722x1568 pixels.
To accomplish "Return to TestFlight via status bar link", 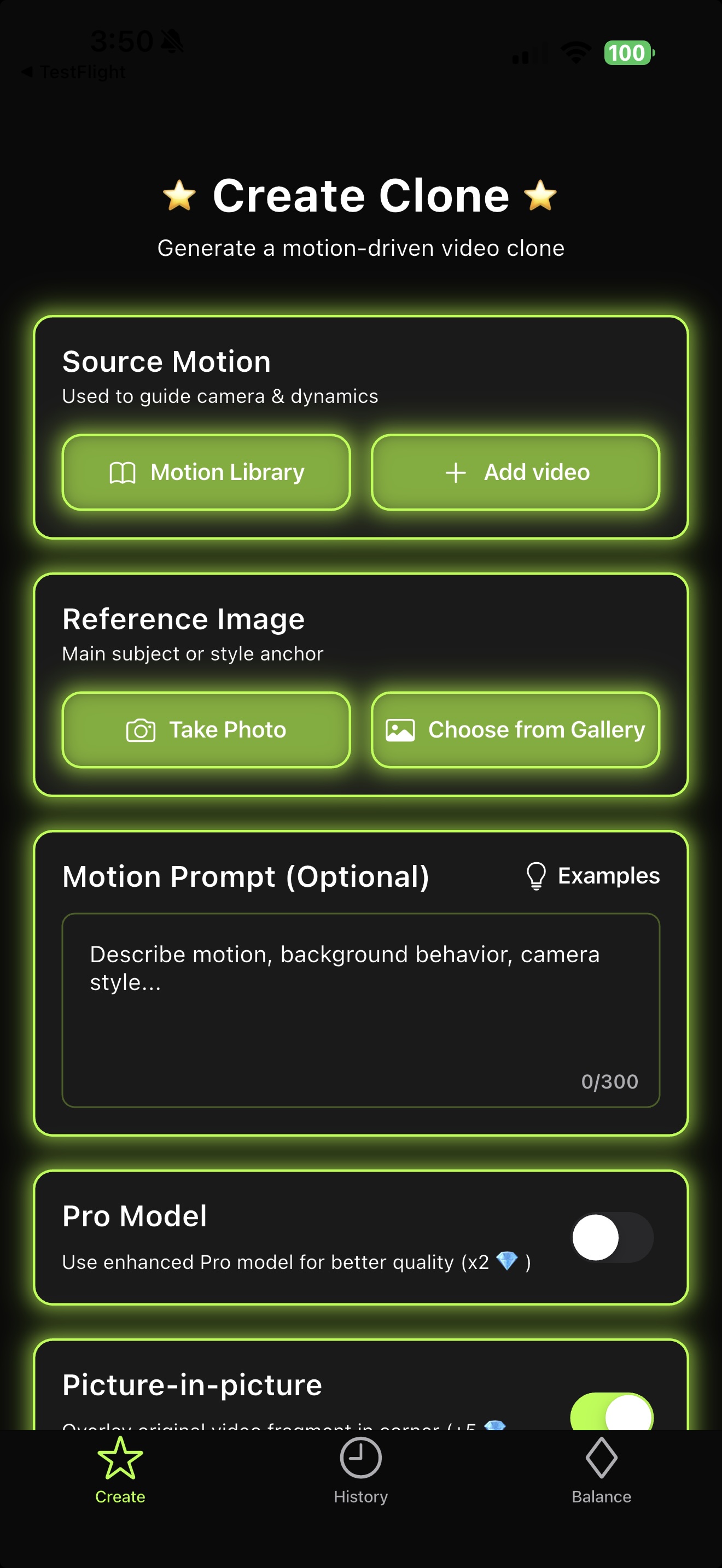I will (x=73, y=71).
